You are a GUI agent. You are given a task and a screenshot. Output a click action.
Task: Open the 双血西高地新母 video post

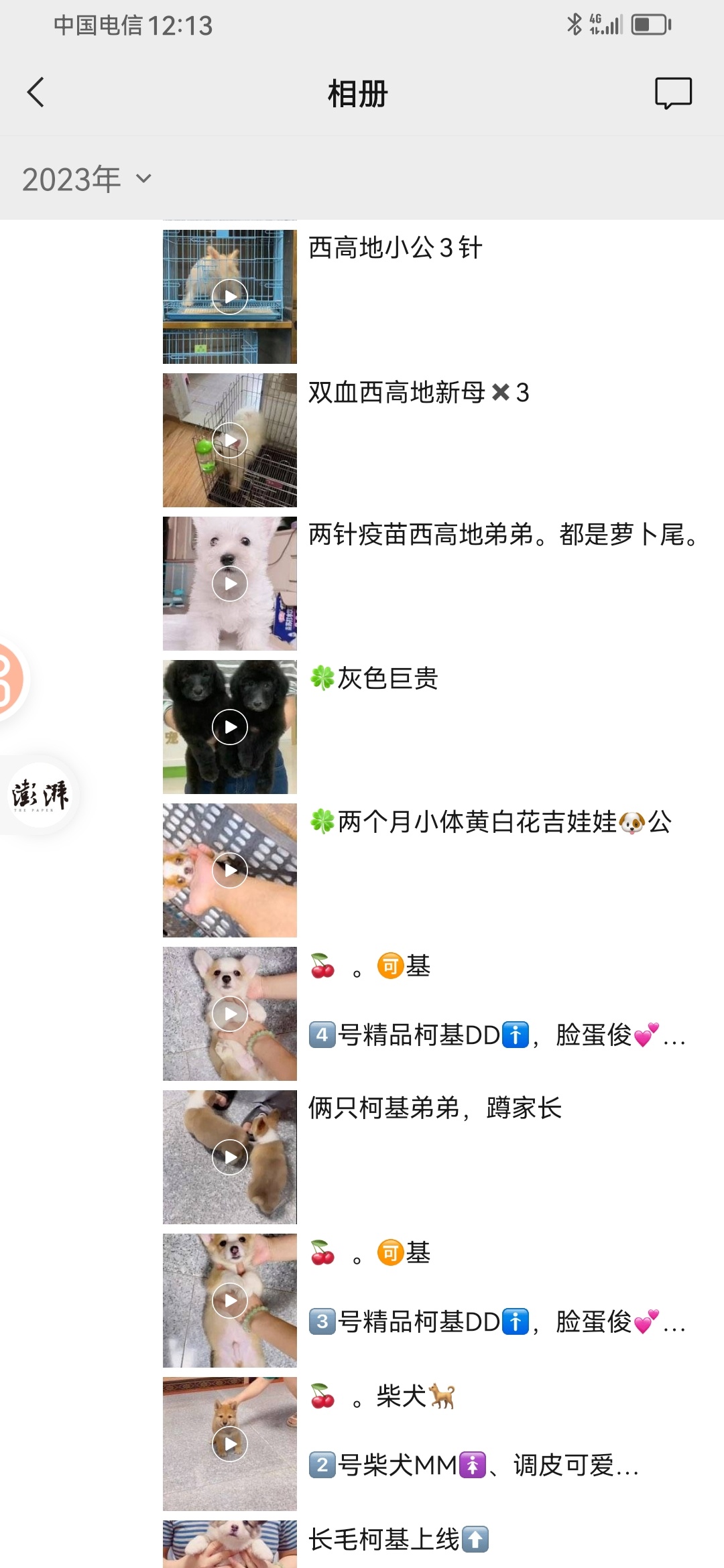[230, 440]
